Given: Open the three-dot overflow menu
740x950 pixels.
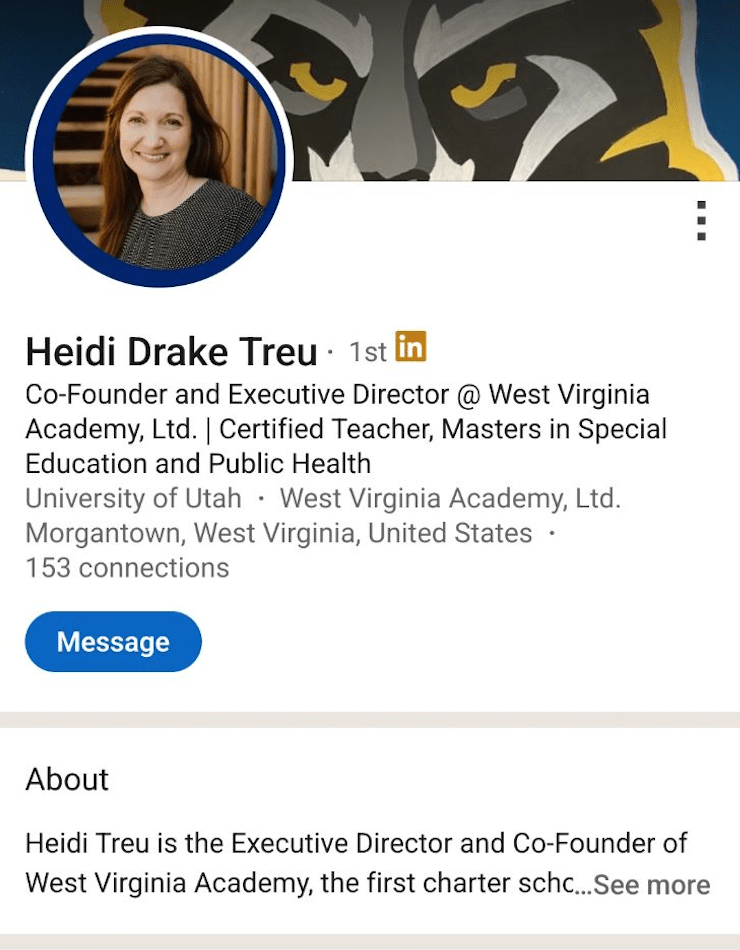Looking at the screenshot, I should pyautogui.click(x=702, y=220).
